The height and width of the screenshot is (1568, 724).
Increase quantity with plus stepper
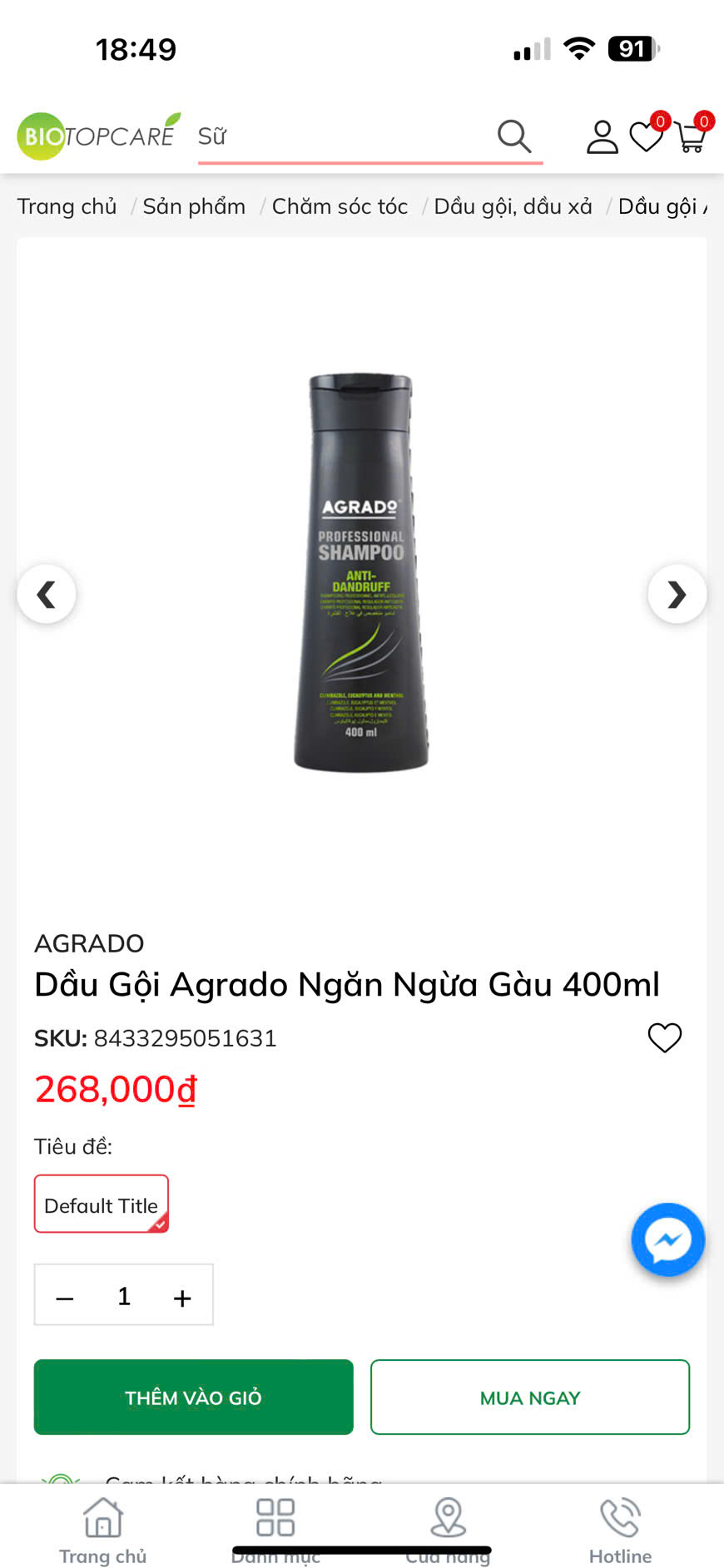(181, 1295)
